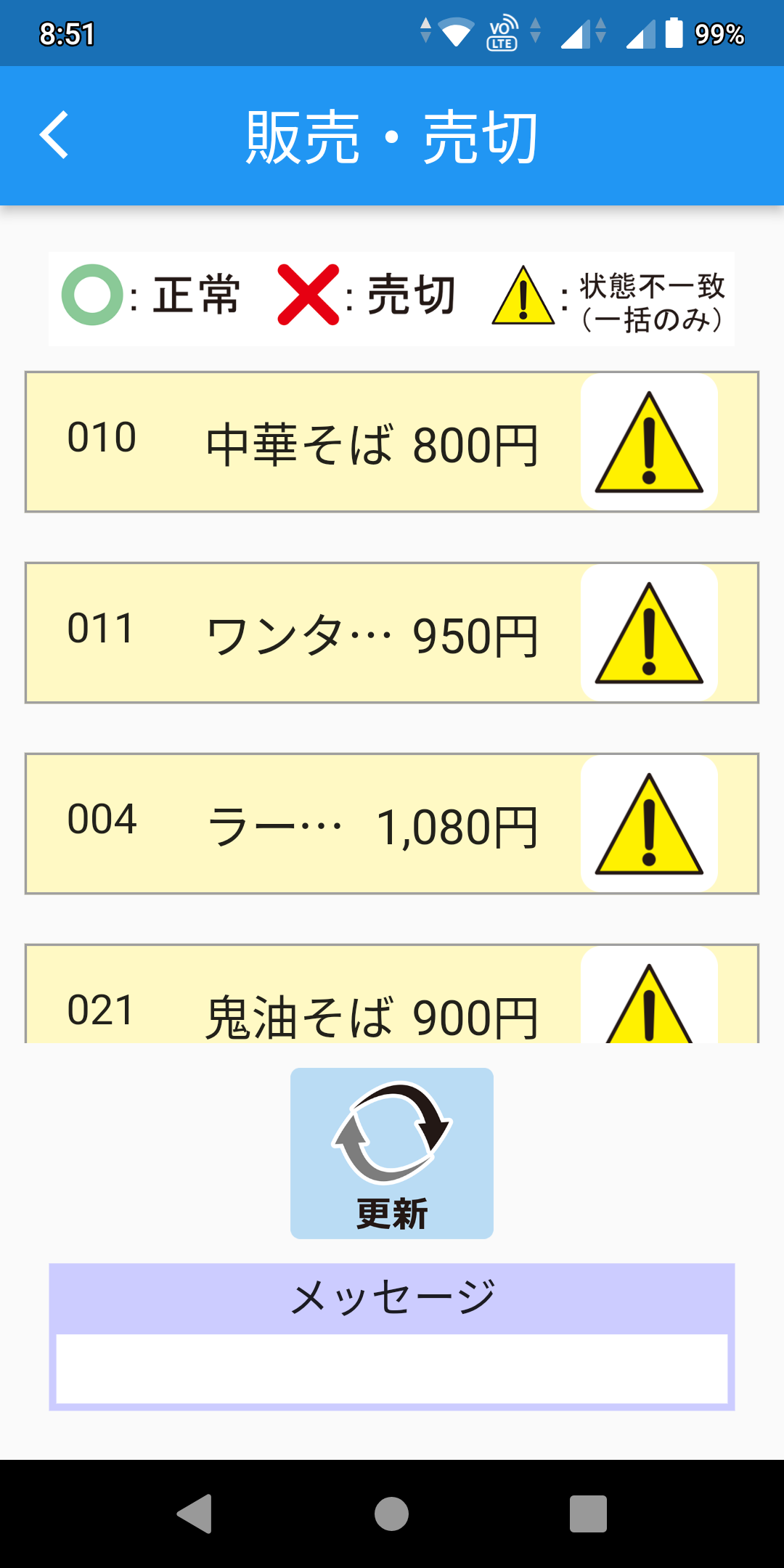Go to the Android home screen
Viewport: 784px width, 1568px height.
pyautogui.click(x=392, y=1514)
